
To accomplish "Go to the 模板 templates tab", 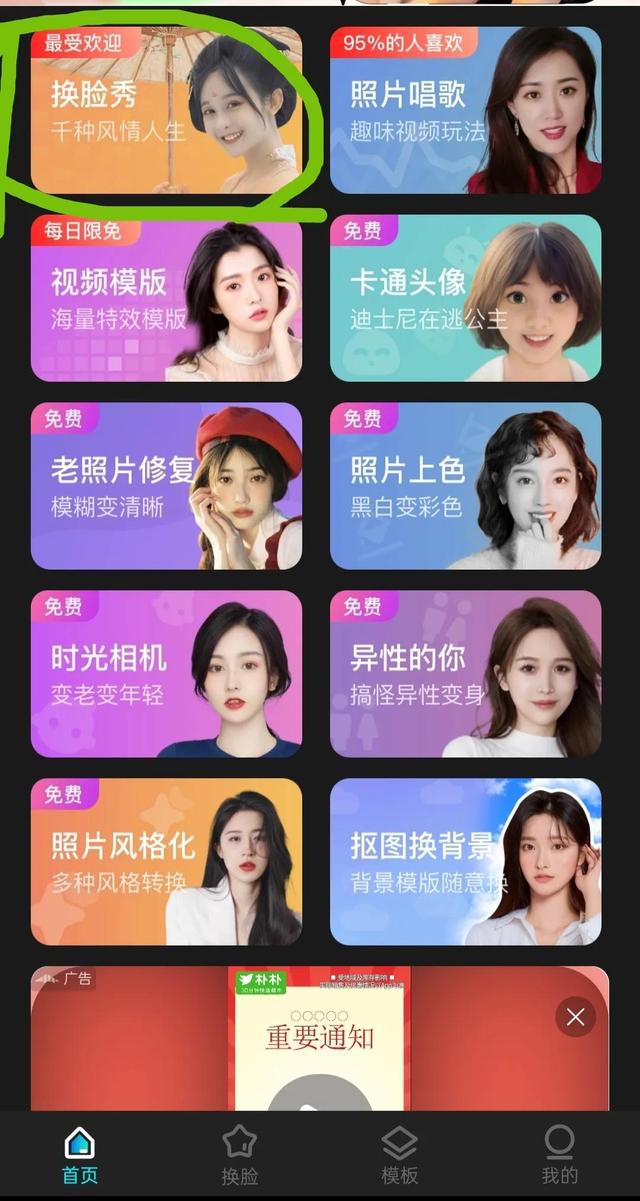I will [399, 1156].
